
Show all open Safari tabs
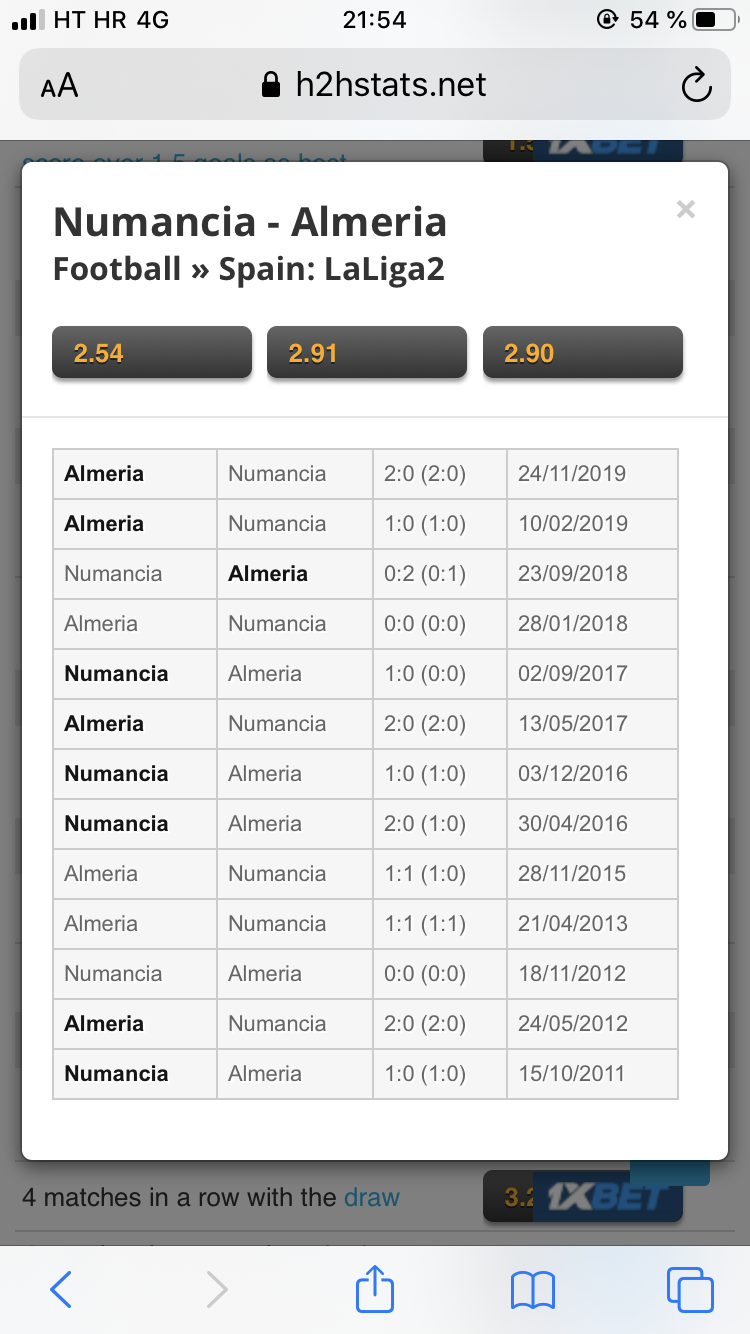coord(690,1290)
